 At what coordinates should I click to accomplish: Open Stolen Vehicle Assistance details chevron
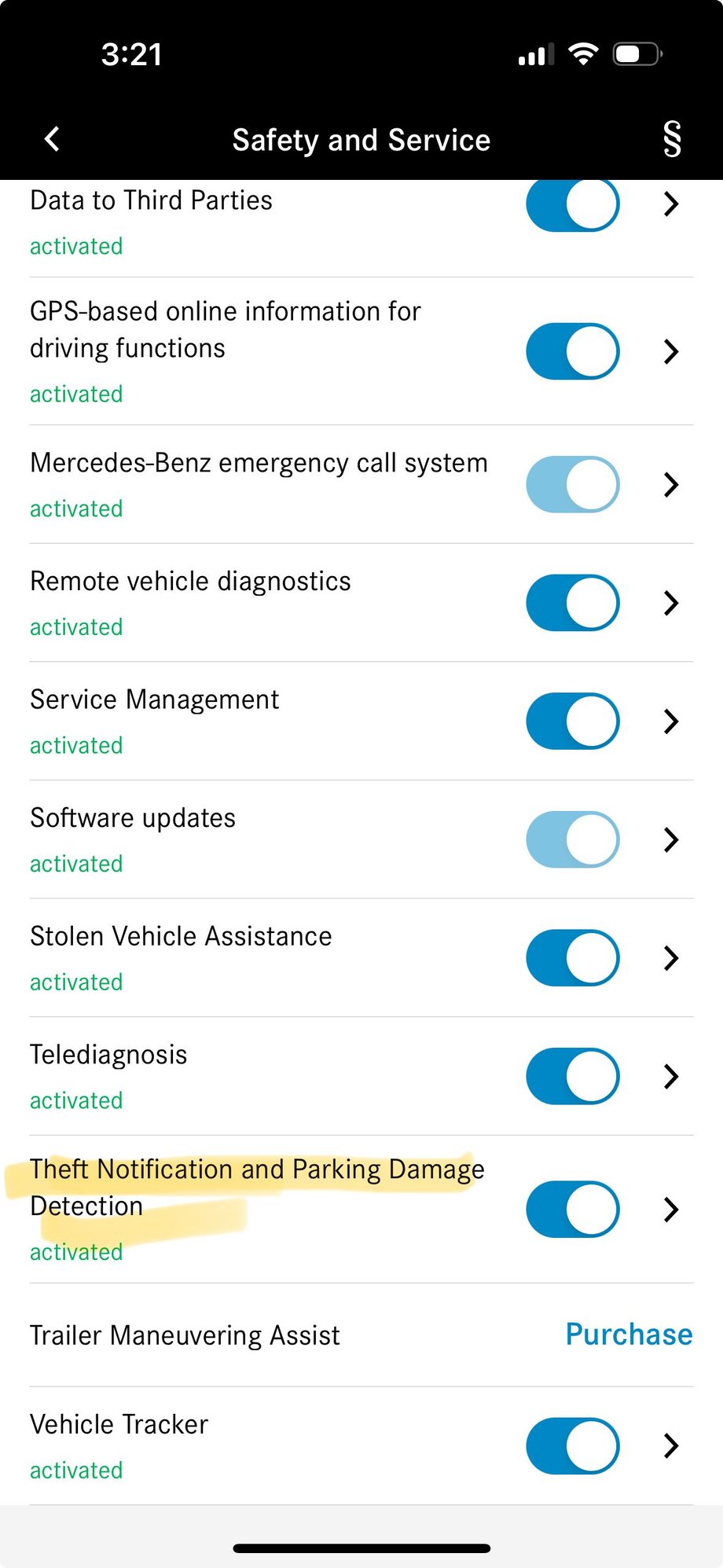pyautogui.click(x=670, y=957)
